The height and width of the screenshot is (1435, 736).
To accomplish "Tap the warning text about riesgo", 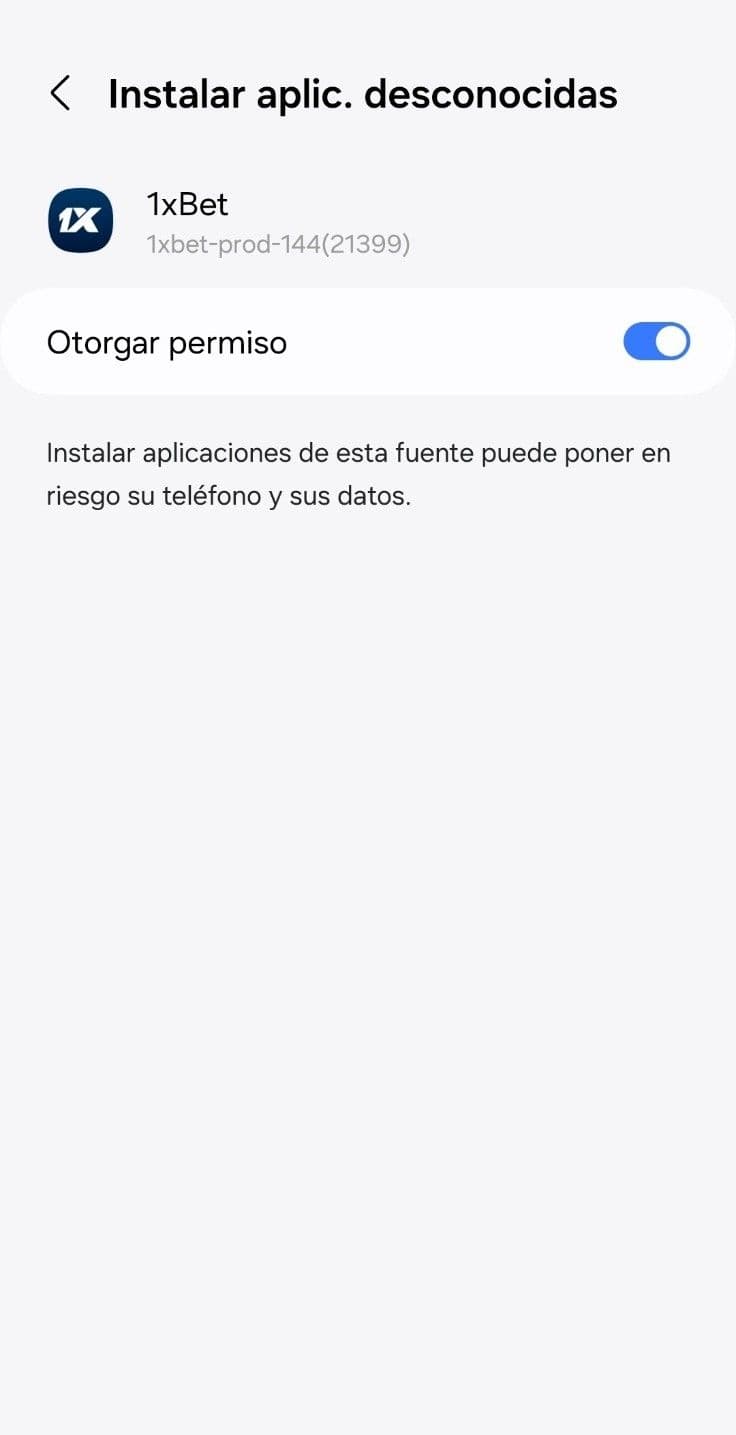I will (358, 474).
